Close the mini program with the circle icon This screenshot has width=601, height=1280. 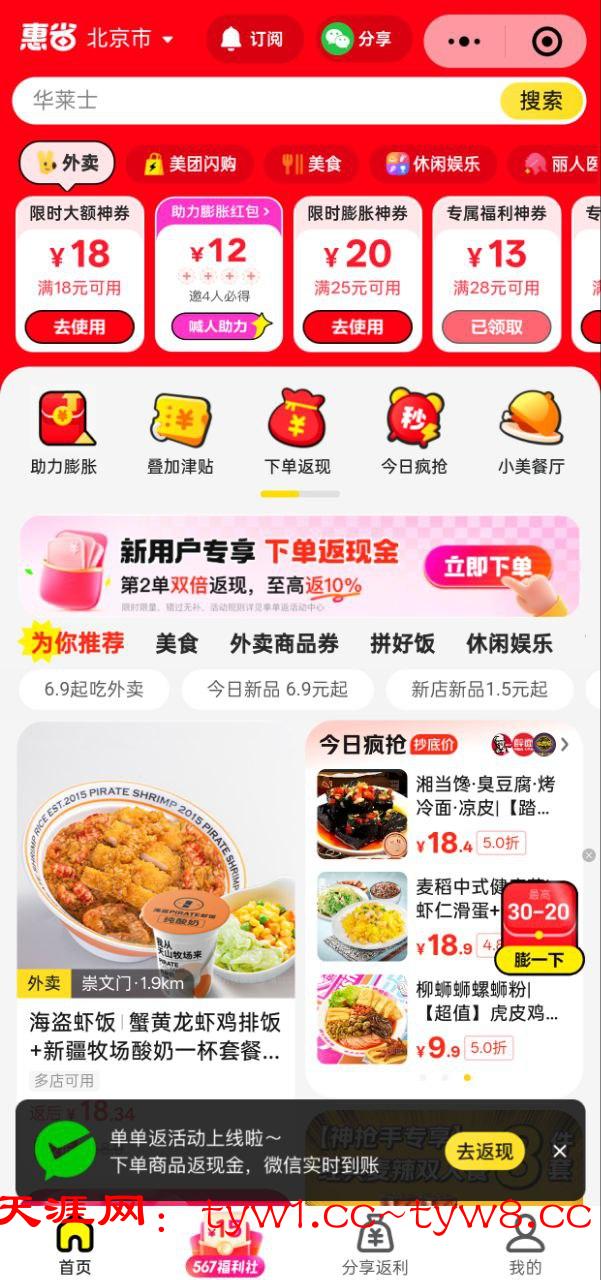click(546, 41)
